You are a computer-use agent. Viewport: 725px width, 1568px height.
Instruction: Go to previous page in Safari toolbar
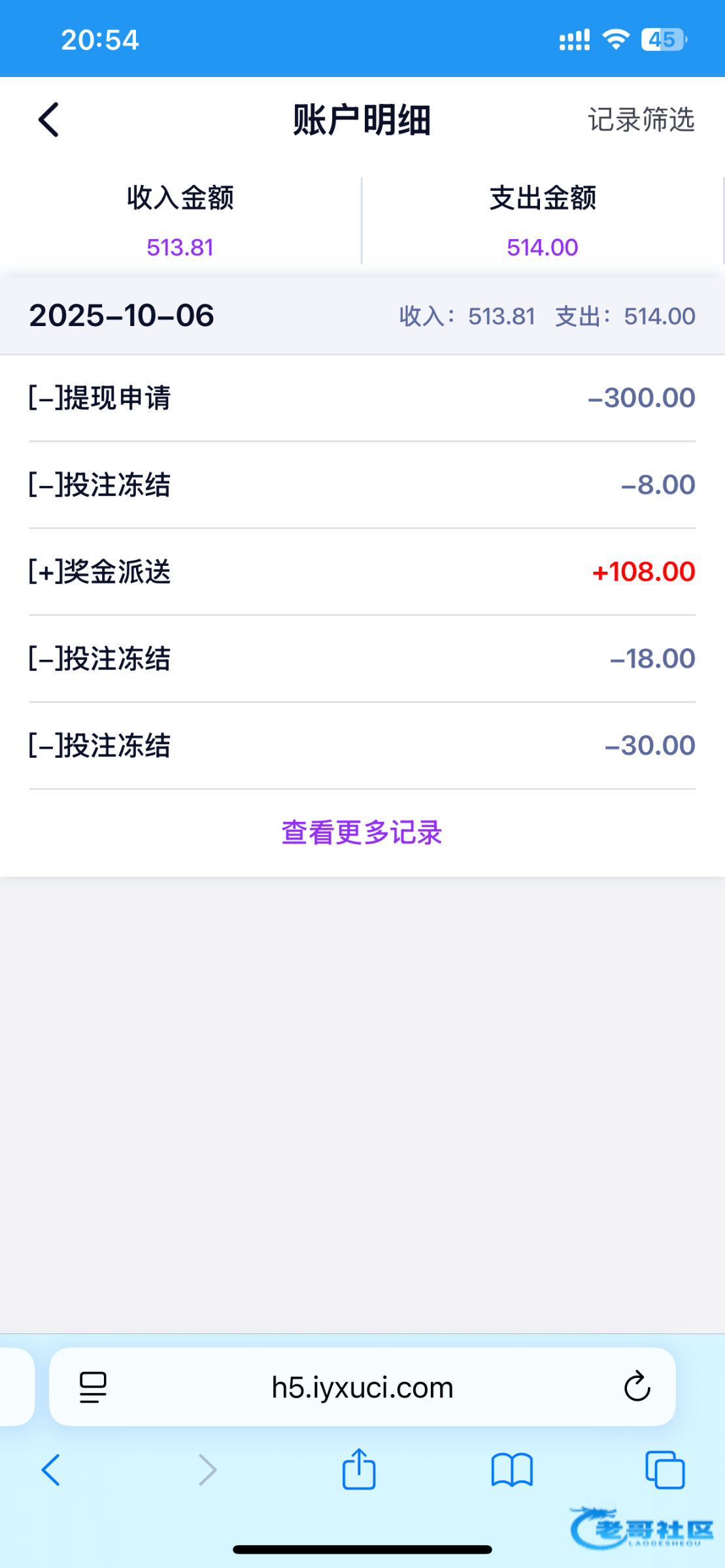[51, 1470]
